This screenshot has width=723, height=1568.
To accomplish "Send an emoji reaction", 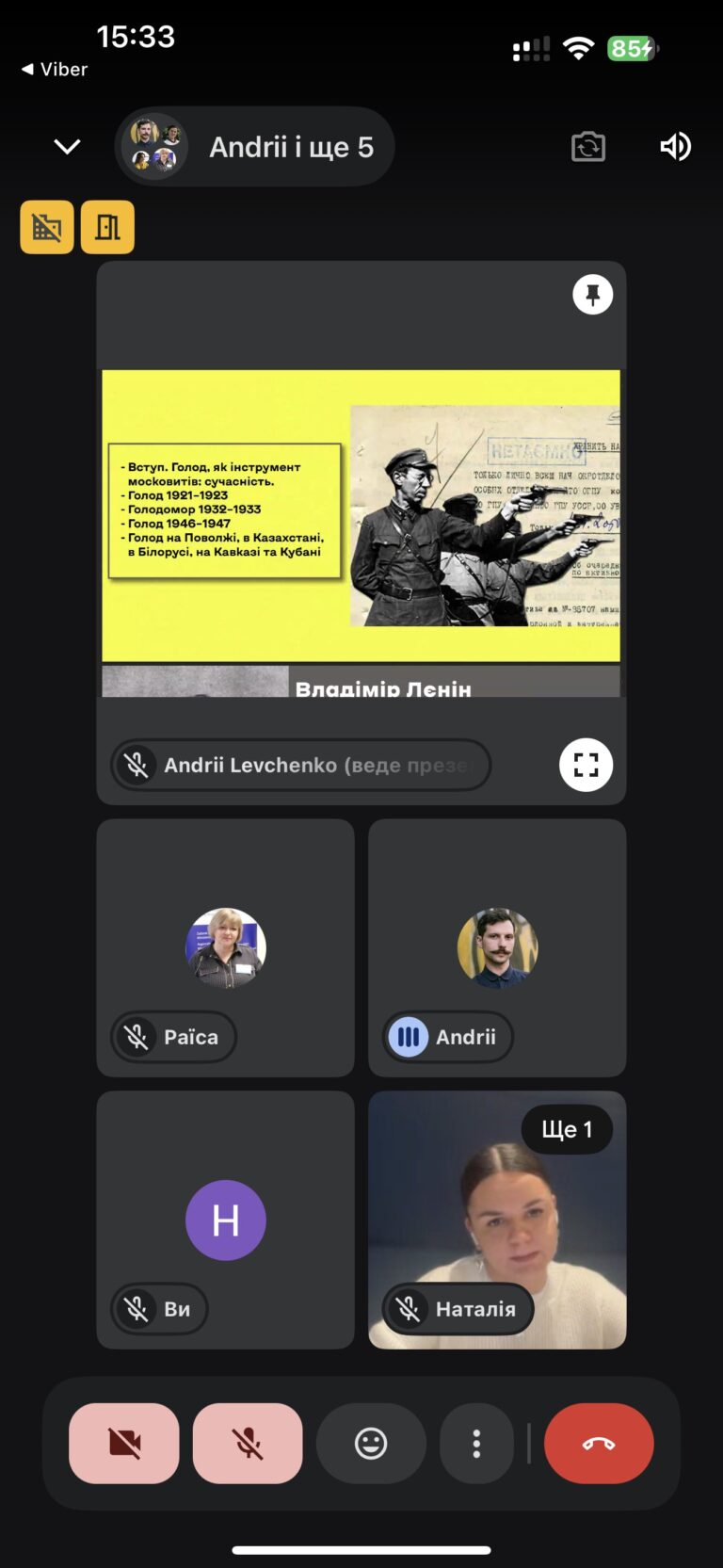I will coord(371,1443).
